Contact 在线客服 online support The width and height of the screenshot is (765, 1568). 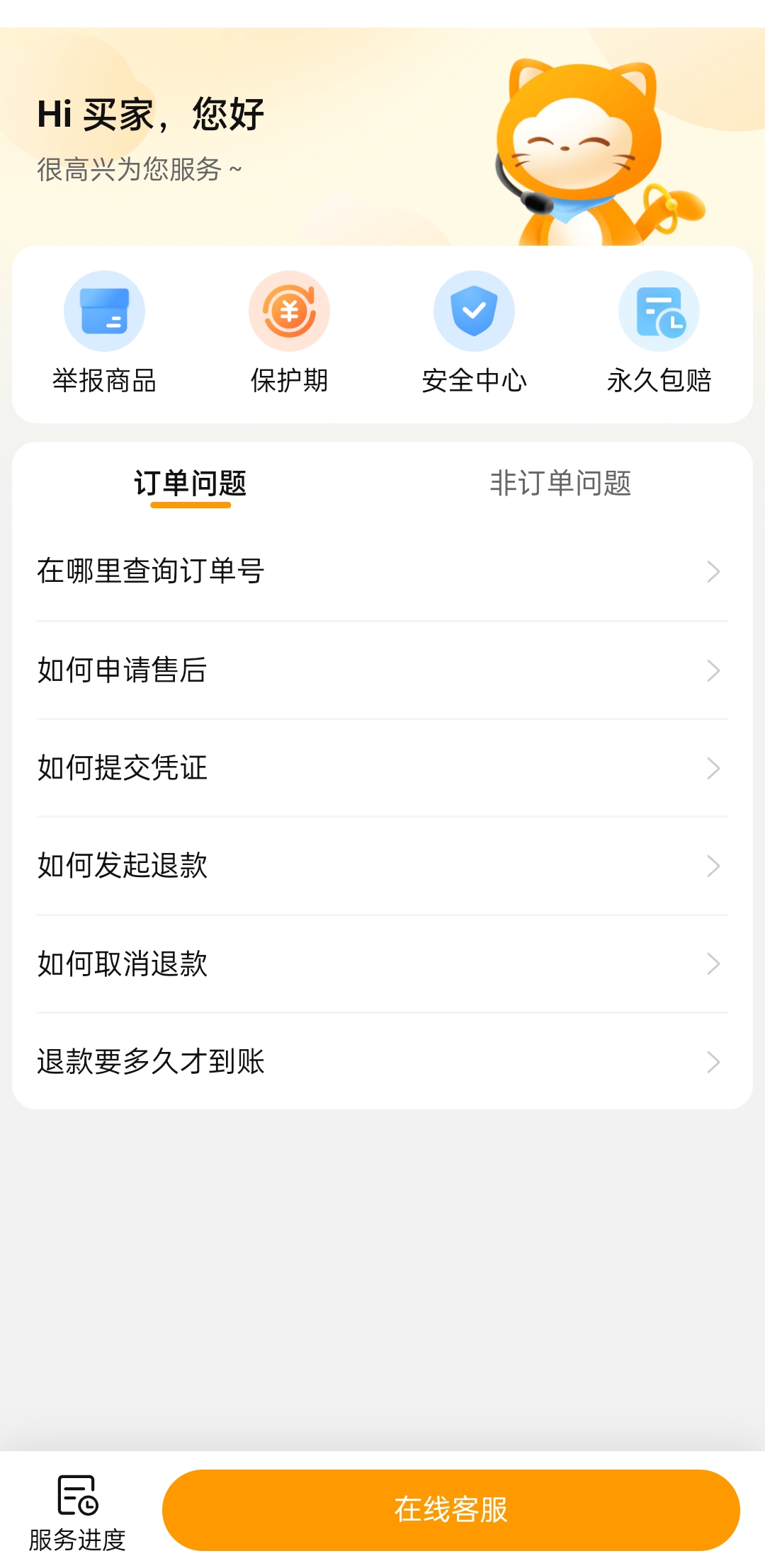click(451, 1509)
